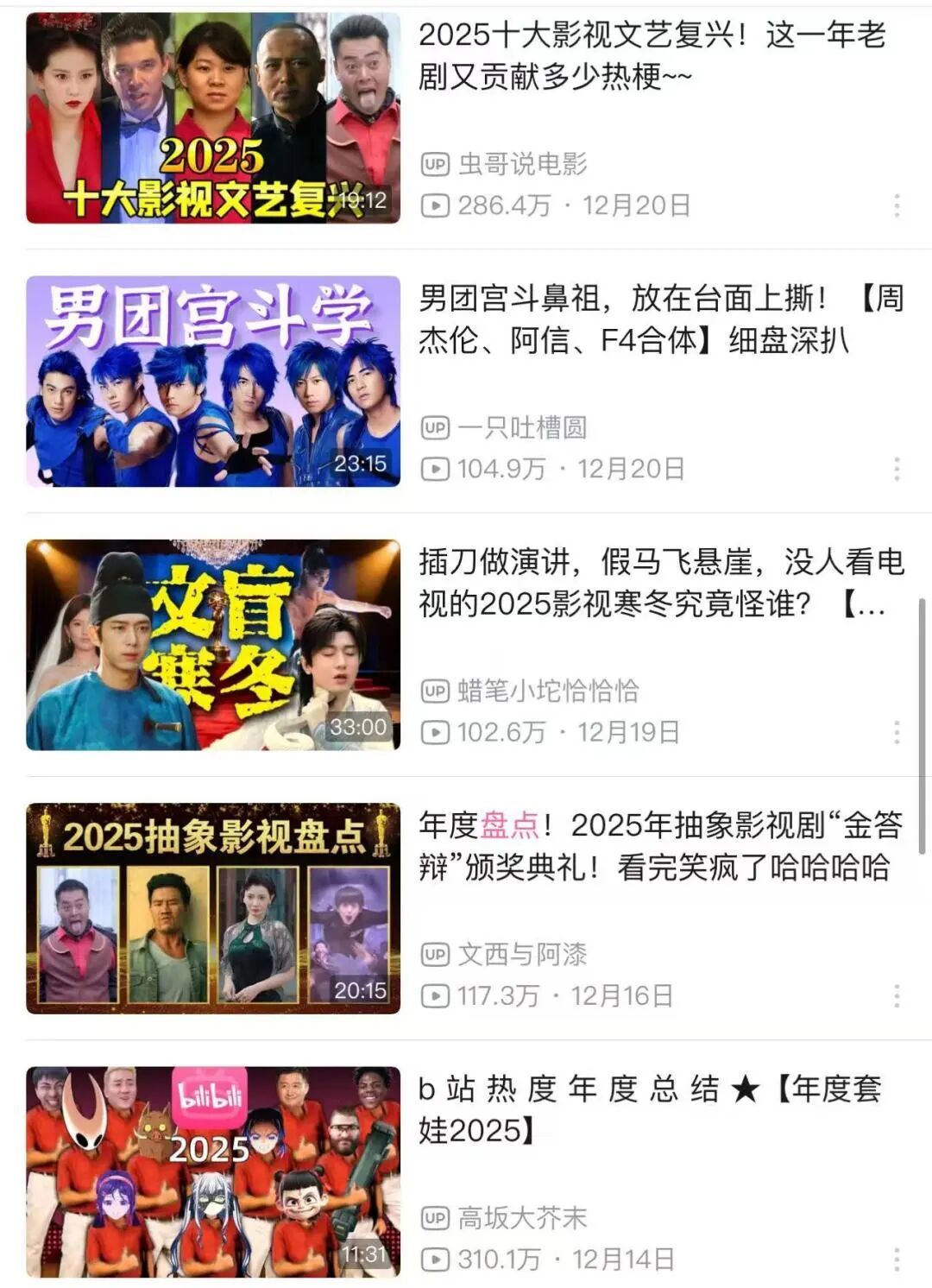Open the 2025十大影视文艺复兴 video
Screen dimensions: 932x1288
click(x=213, y=118)
